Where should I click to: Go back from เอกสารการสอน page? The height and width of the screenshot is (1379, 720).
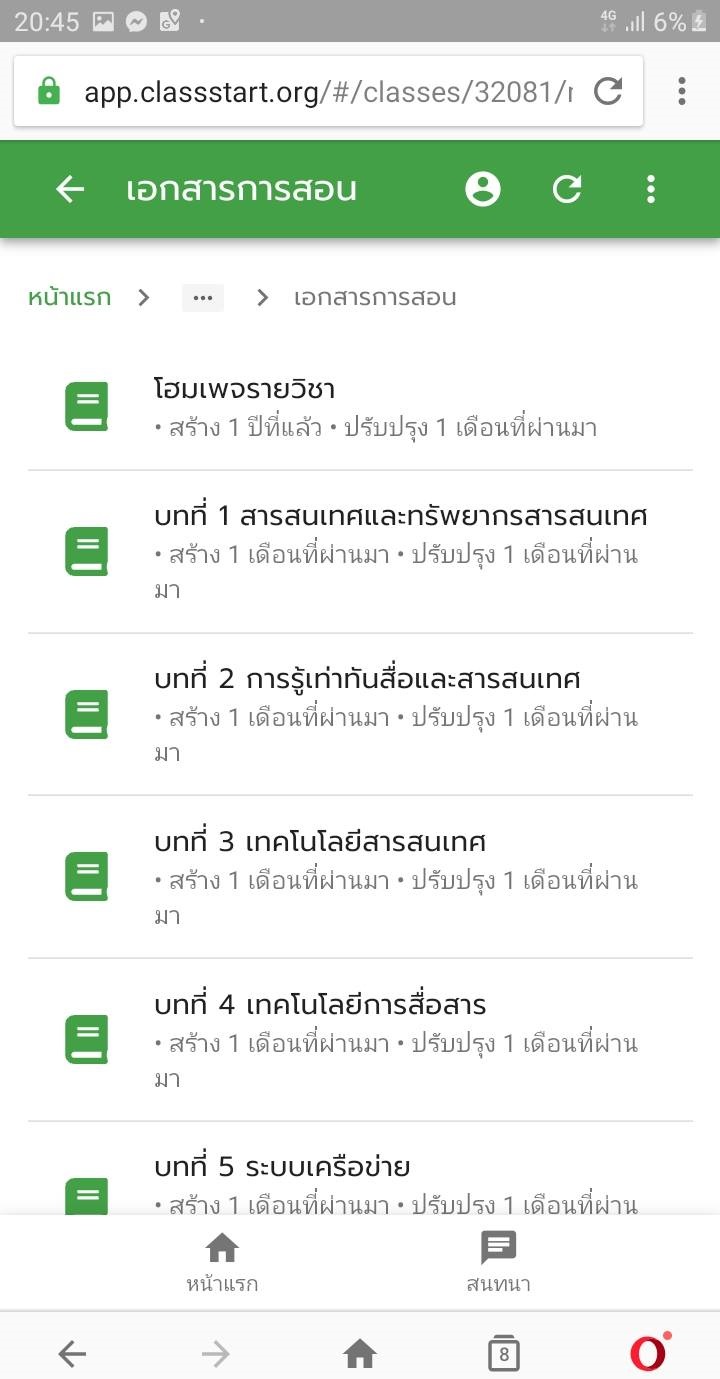[70, 189]
